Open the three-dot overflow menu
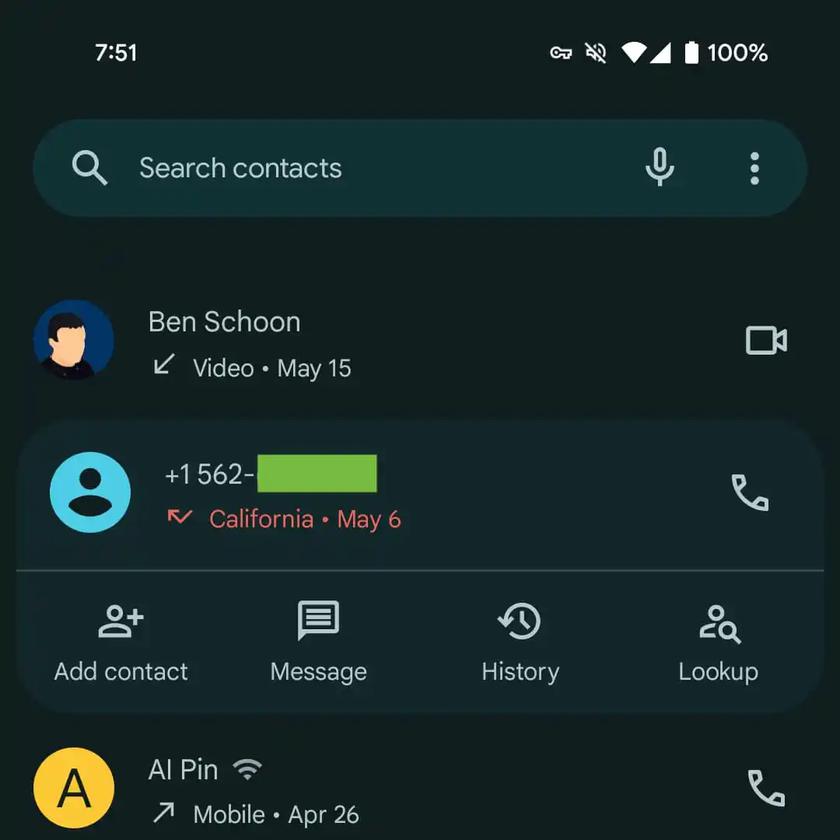Screen dimensions: 840x840 coord(755,168)
